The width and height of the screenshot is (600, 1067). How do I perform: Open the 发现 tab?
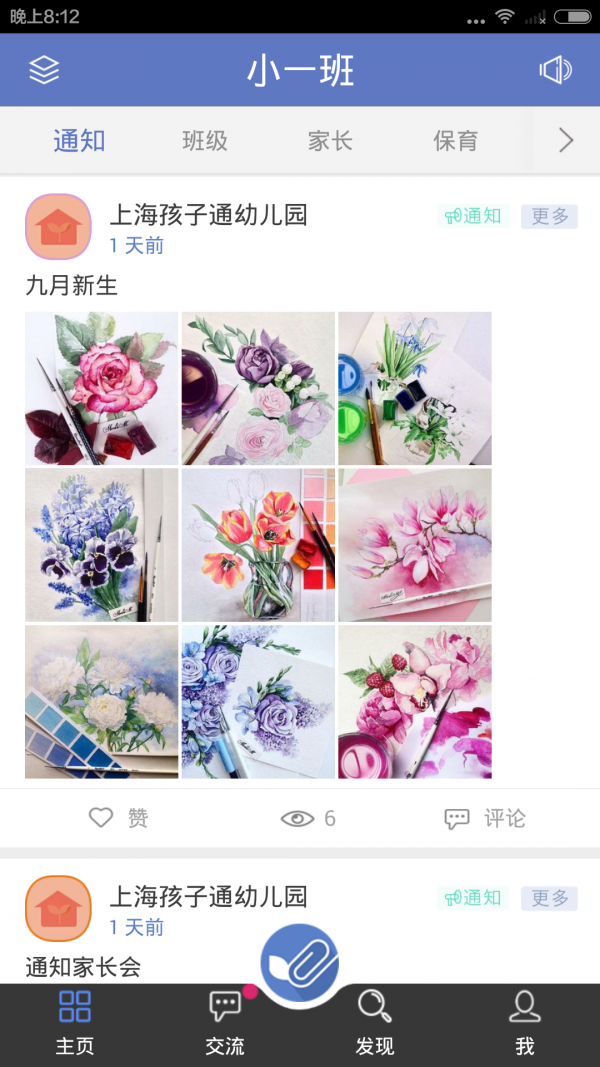coord(375,1023)
